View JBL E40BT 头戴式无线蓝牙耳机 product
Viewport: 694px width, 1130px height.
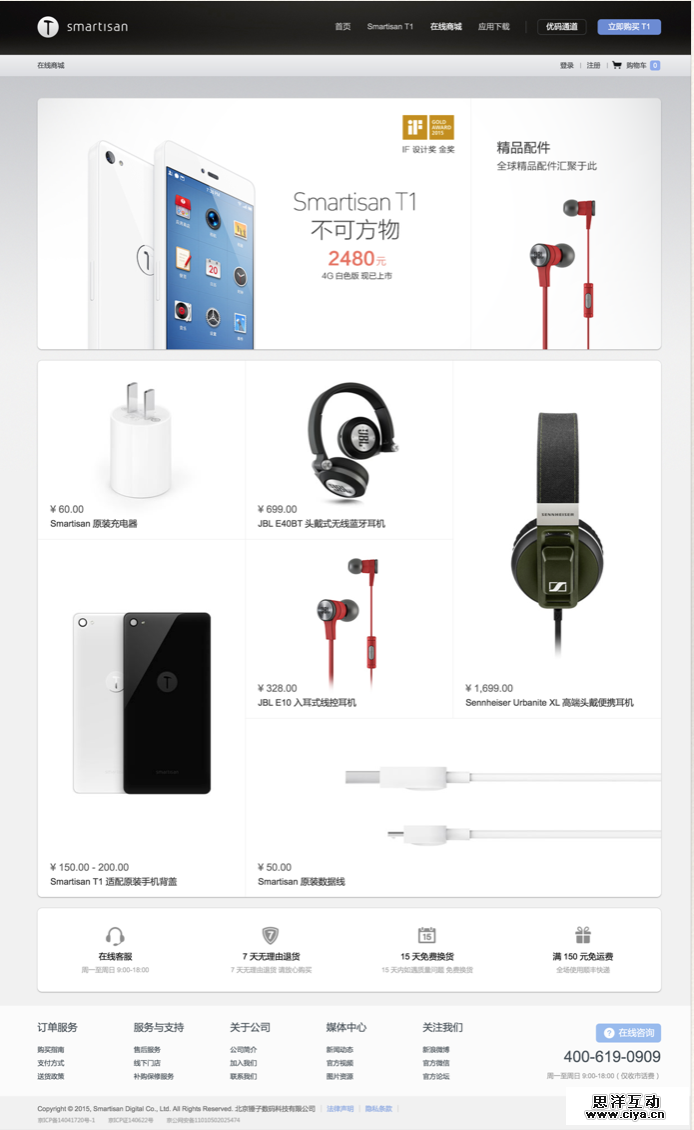pos(348,450)
